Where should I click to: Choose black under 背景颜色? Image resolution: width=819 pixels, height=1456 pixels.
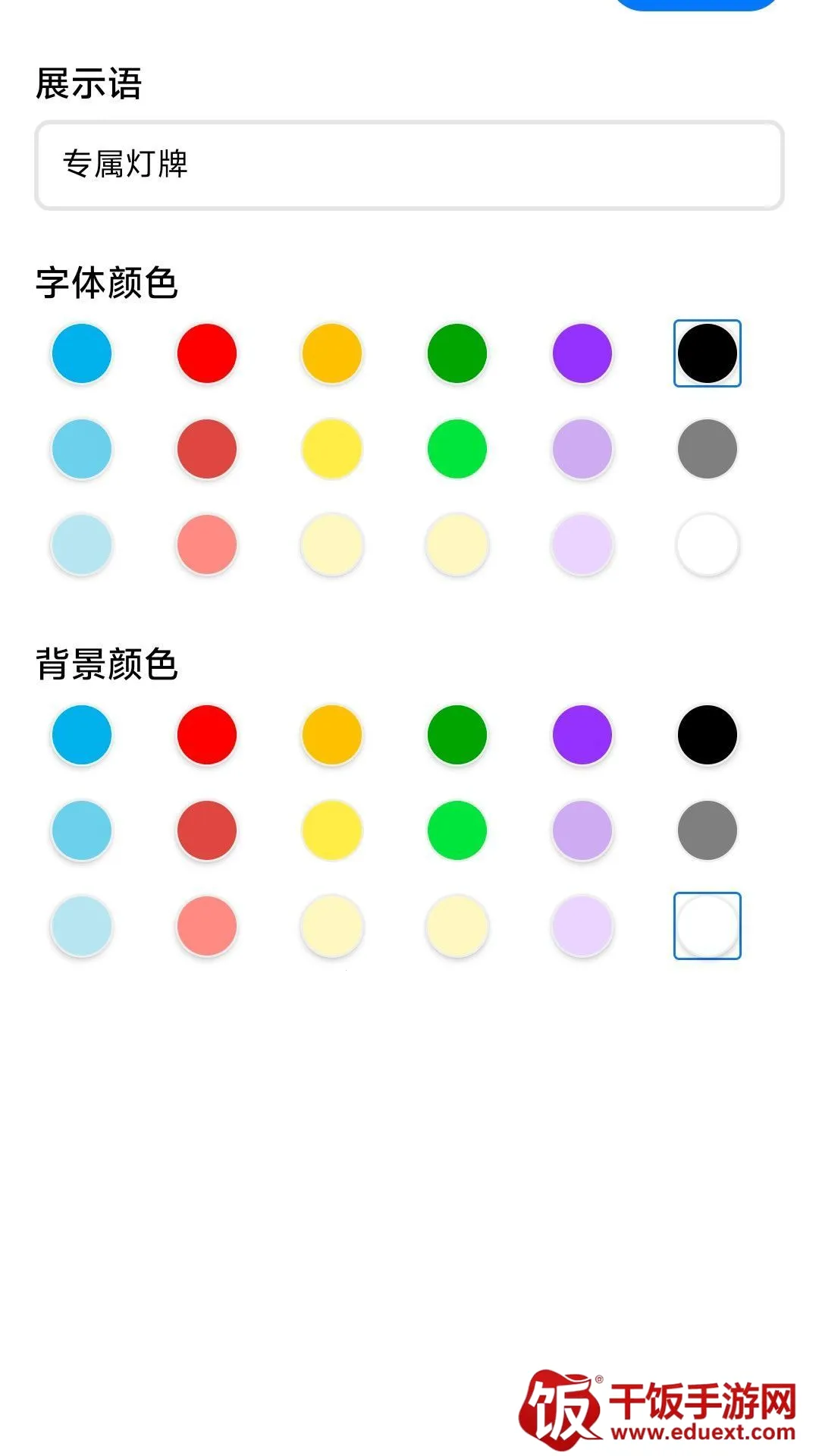click(707, 735)
